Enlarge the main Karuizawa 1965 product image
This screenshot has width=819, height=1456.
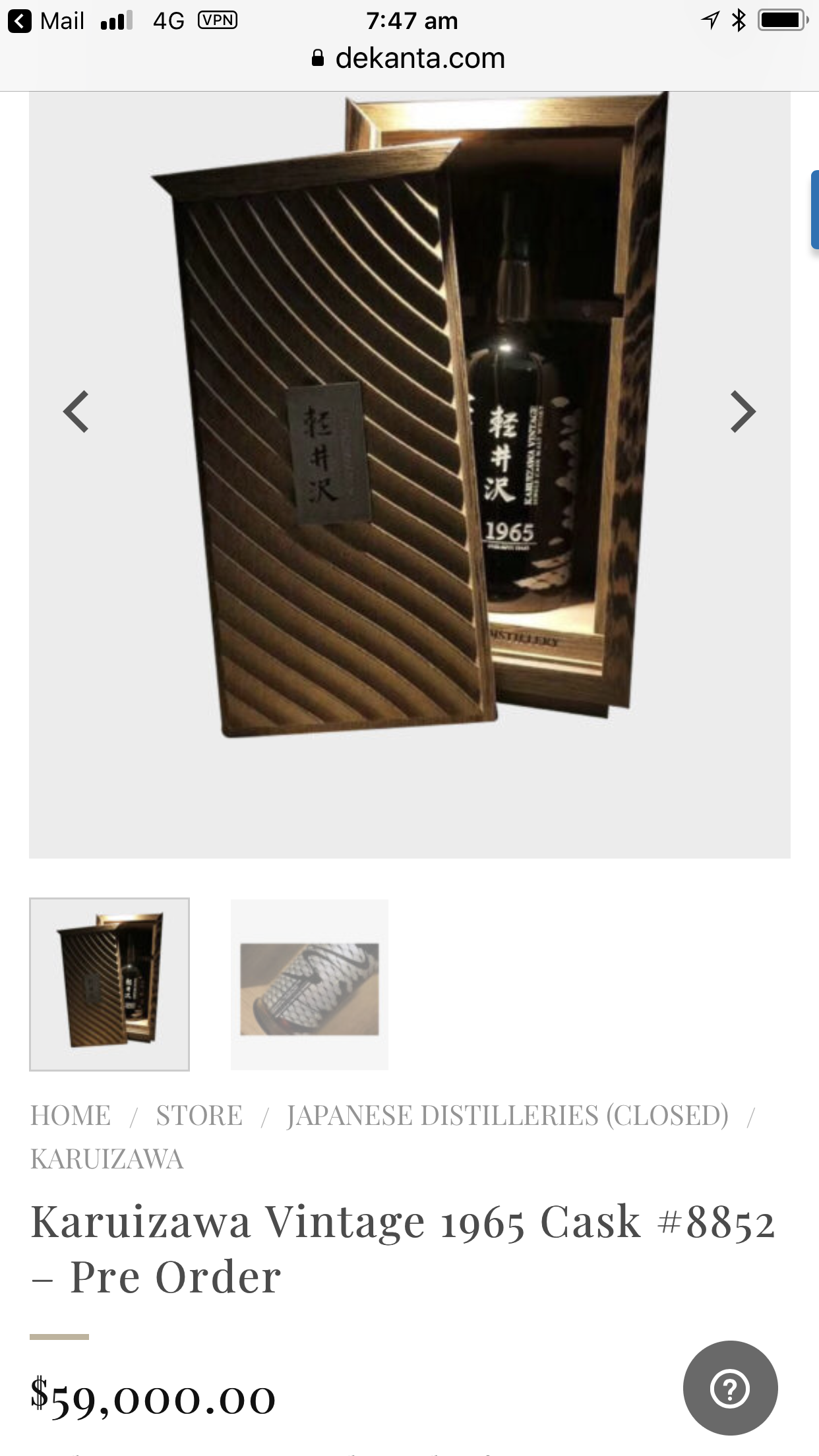(409, 475)
